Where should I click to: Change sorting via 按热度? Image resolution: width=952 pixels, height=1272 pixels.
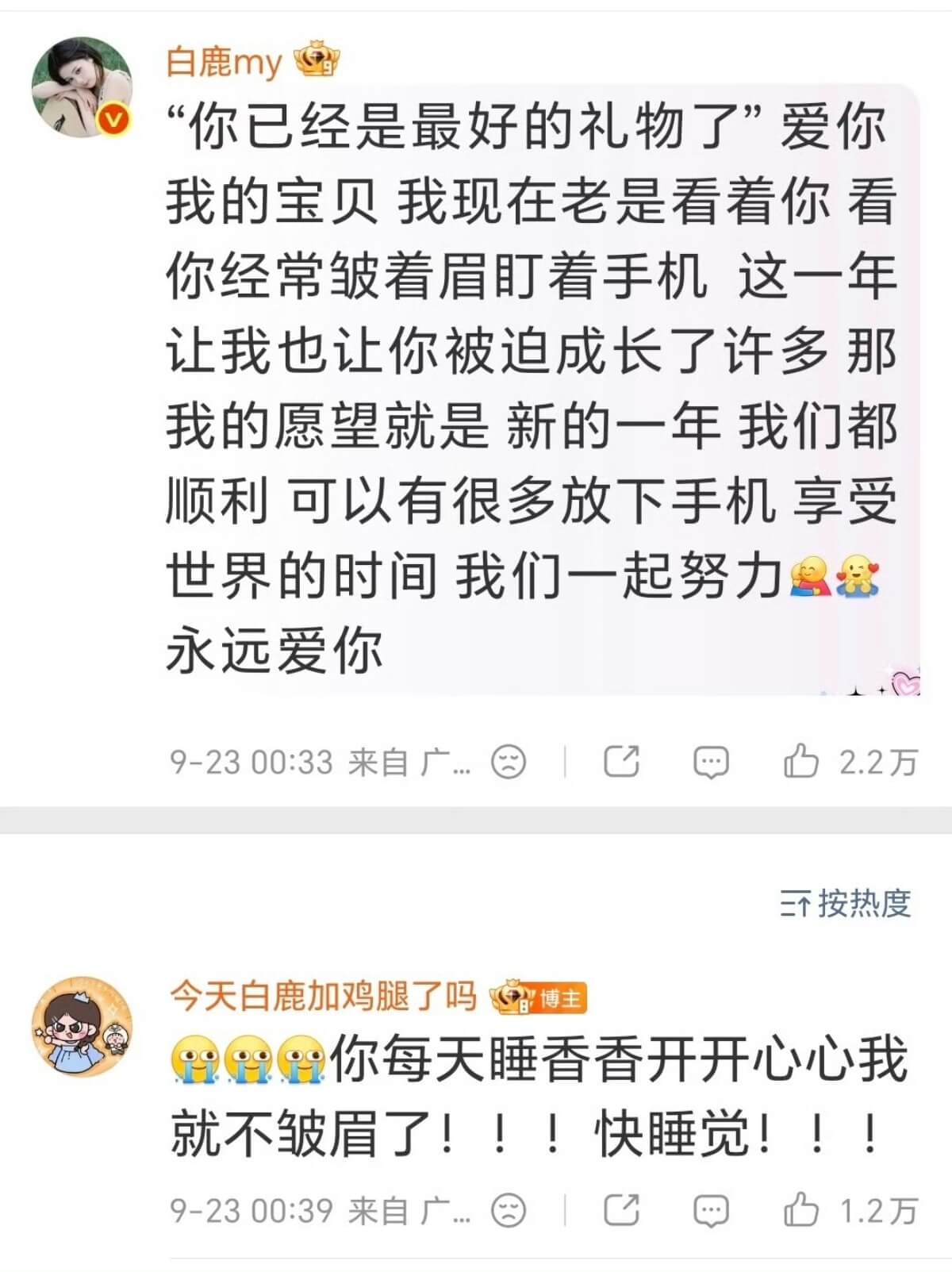(x=846, y=903)
